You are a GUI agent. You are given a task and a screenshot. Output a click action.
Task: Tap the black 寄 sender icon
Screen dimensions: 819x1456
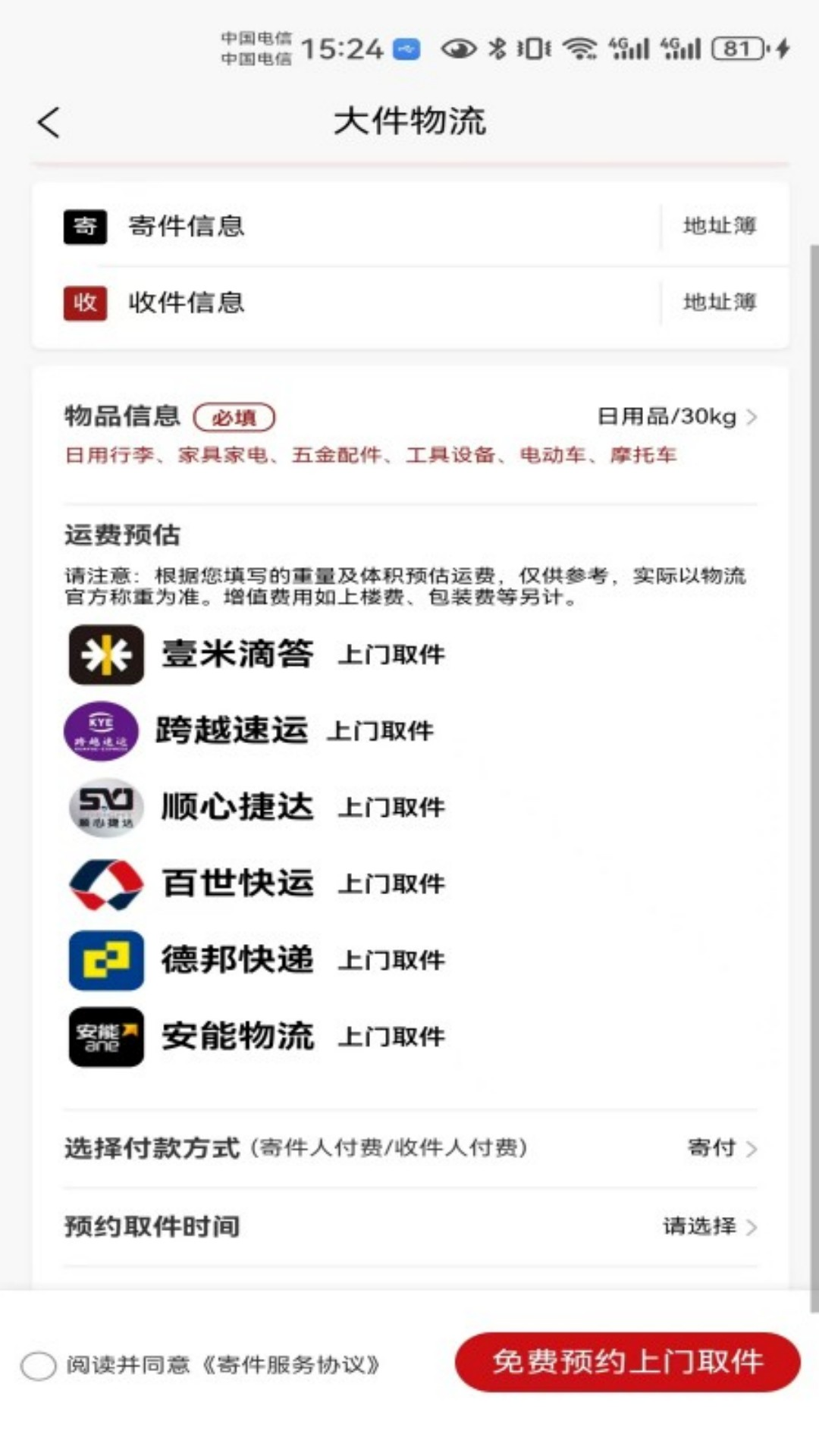pos(84,226)
